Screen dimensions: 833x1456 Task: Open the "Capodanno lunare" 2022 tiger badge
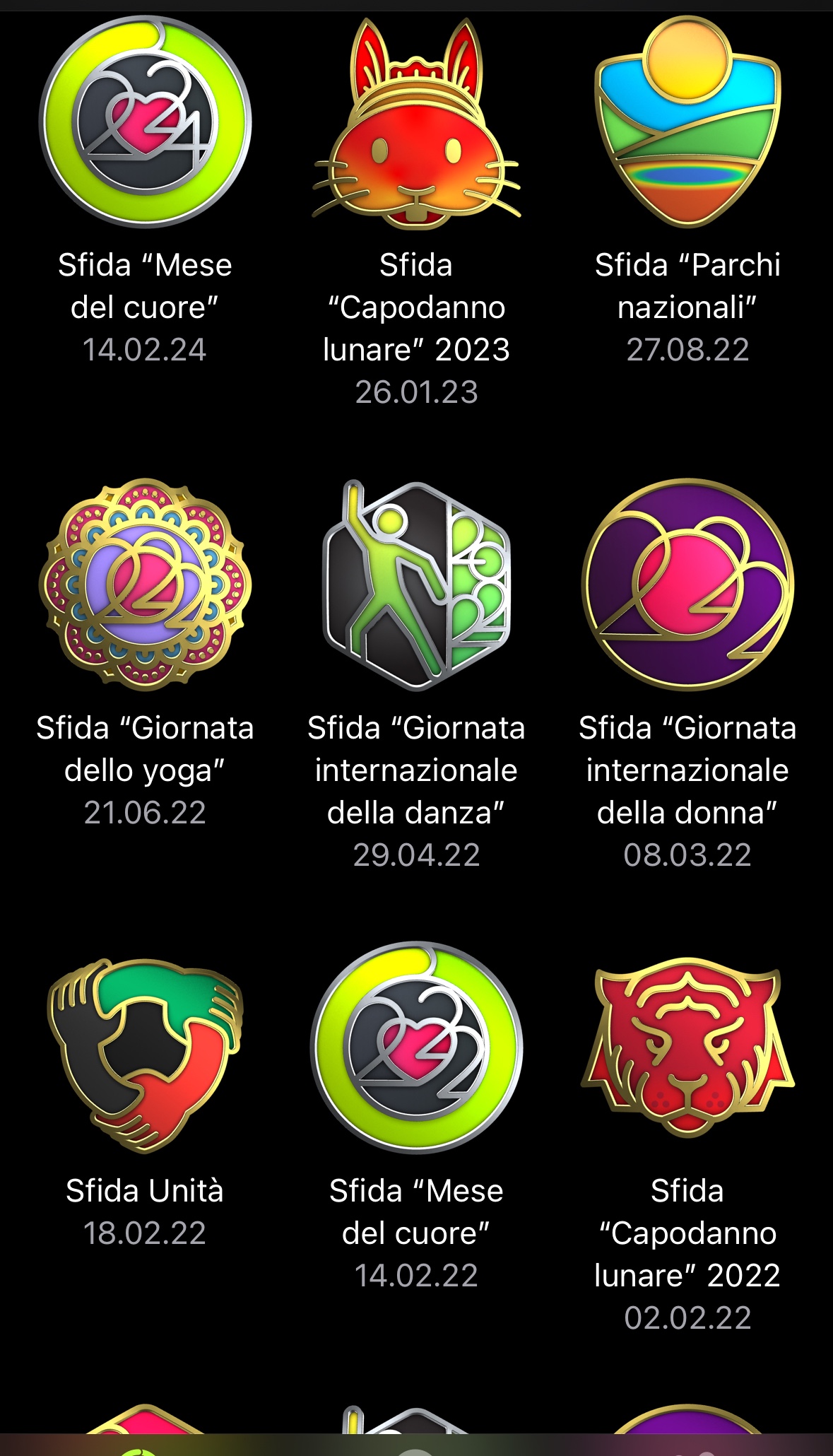tap(687, 1047)
